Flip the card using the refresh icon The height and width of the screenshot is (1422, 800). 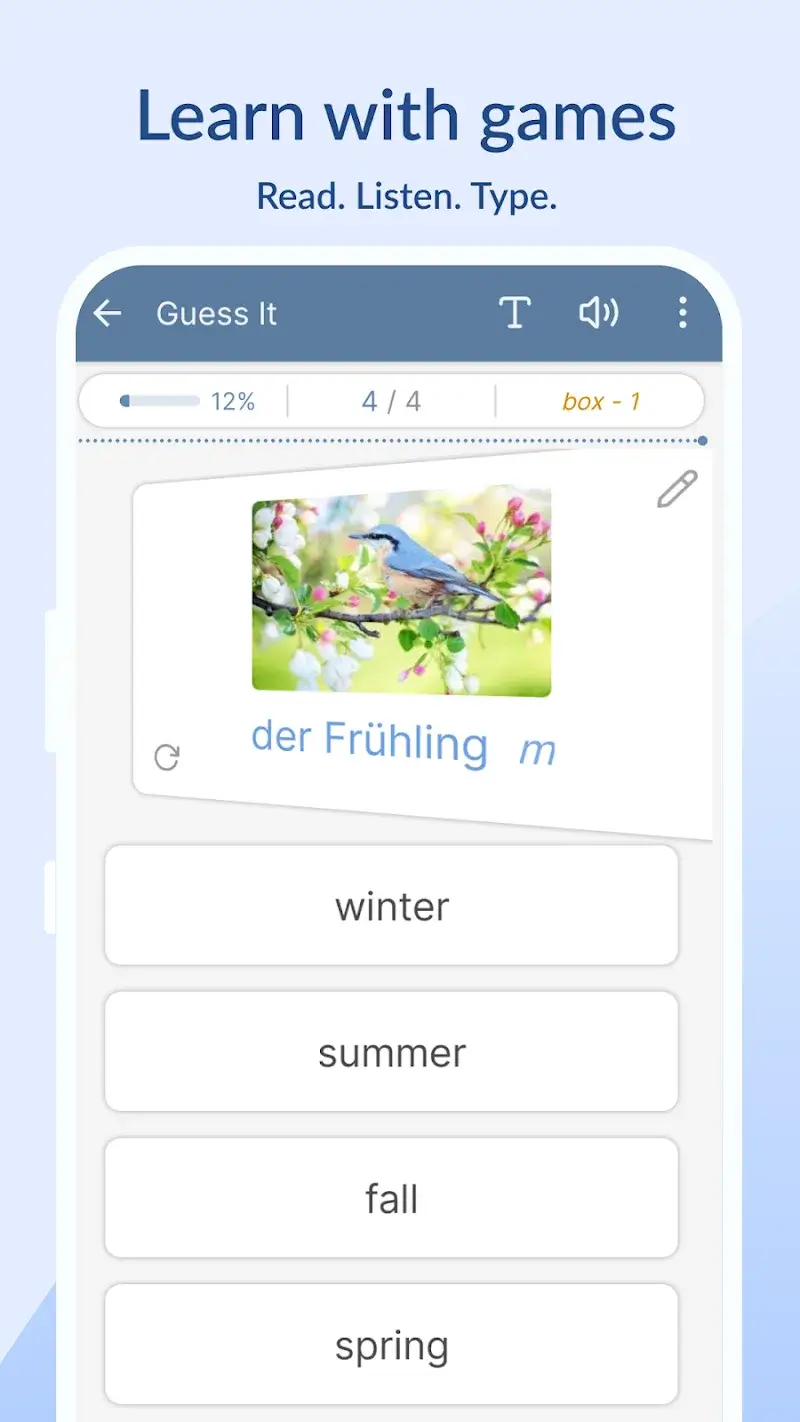click(168, 757)
